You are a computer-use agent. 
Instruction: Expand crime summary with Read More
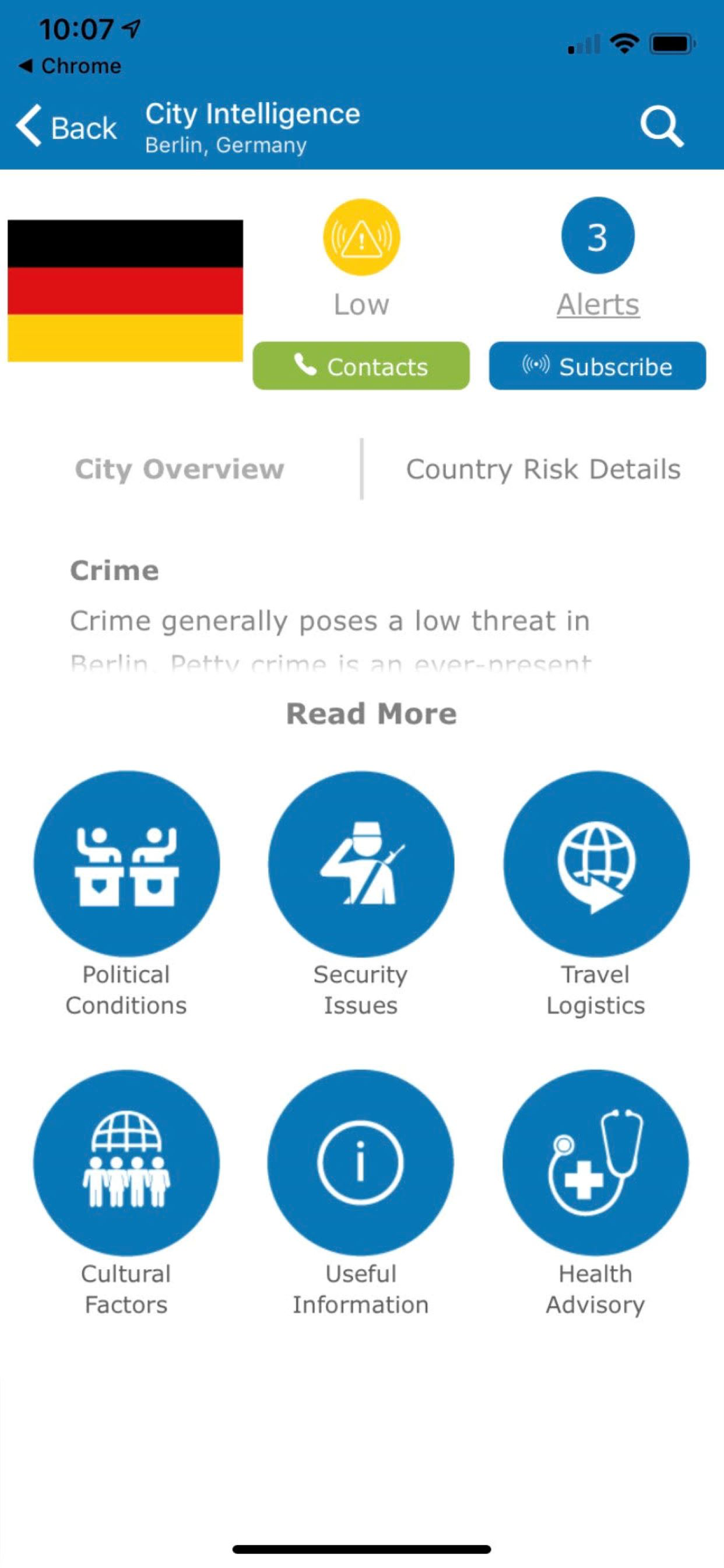click(x=371, y=713)
